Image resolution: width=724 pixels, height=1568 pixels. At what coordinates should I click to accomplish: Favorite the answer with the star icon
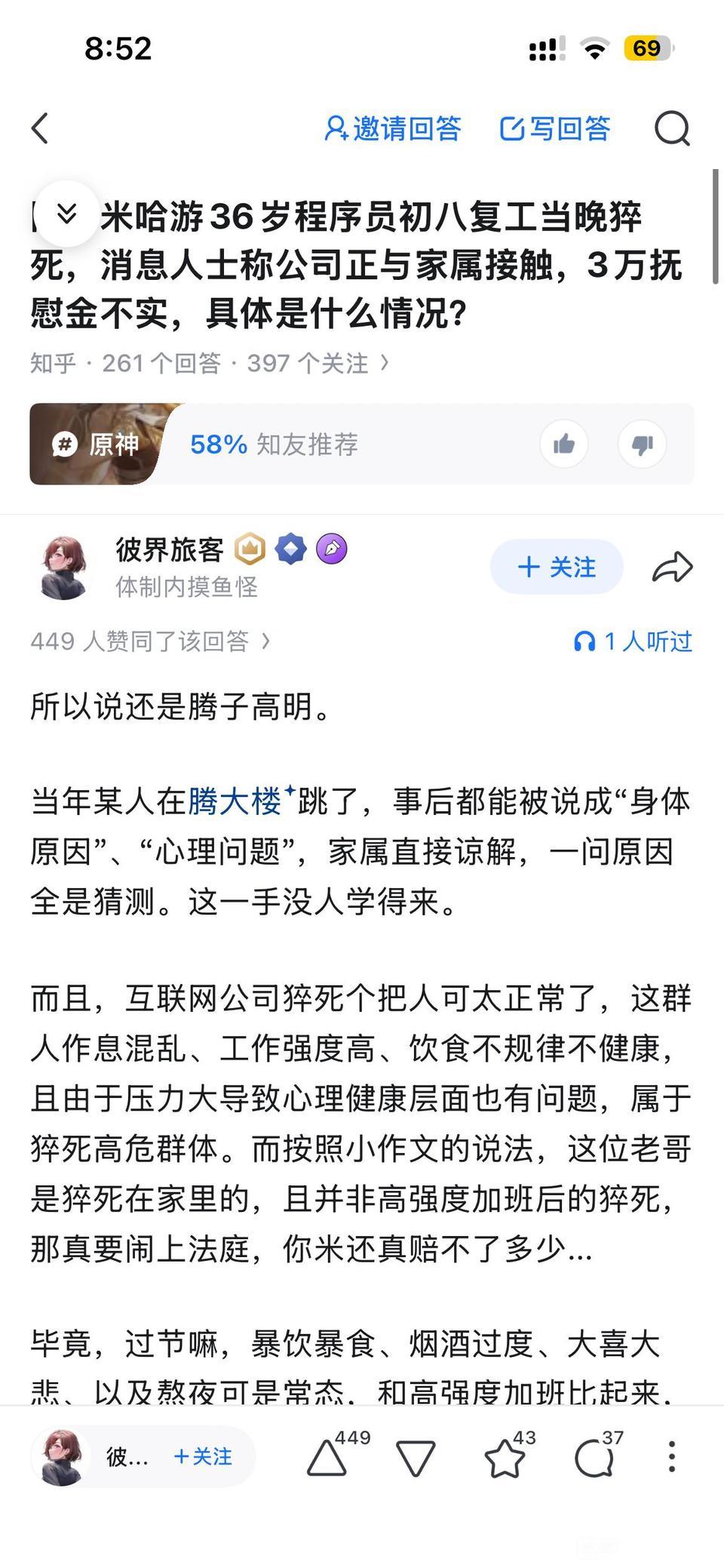point(505,1457)
